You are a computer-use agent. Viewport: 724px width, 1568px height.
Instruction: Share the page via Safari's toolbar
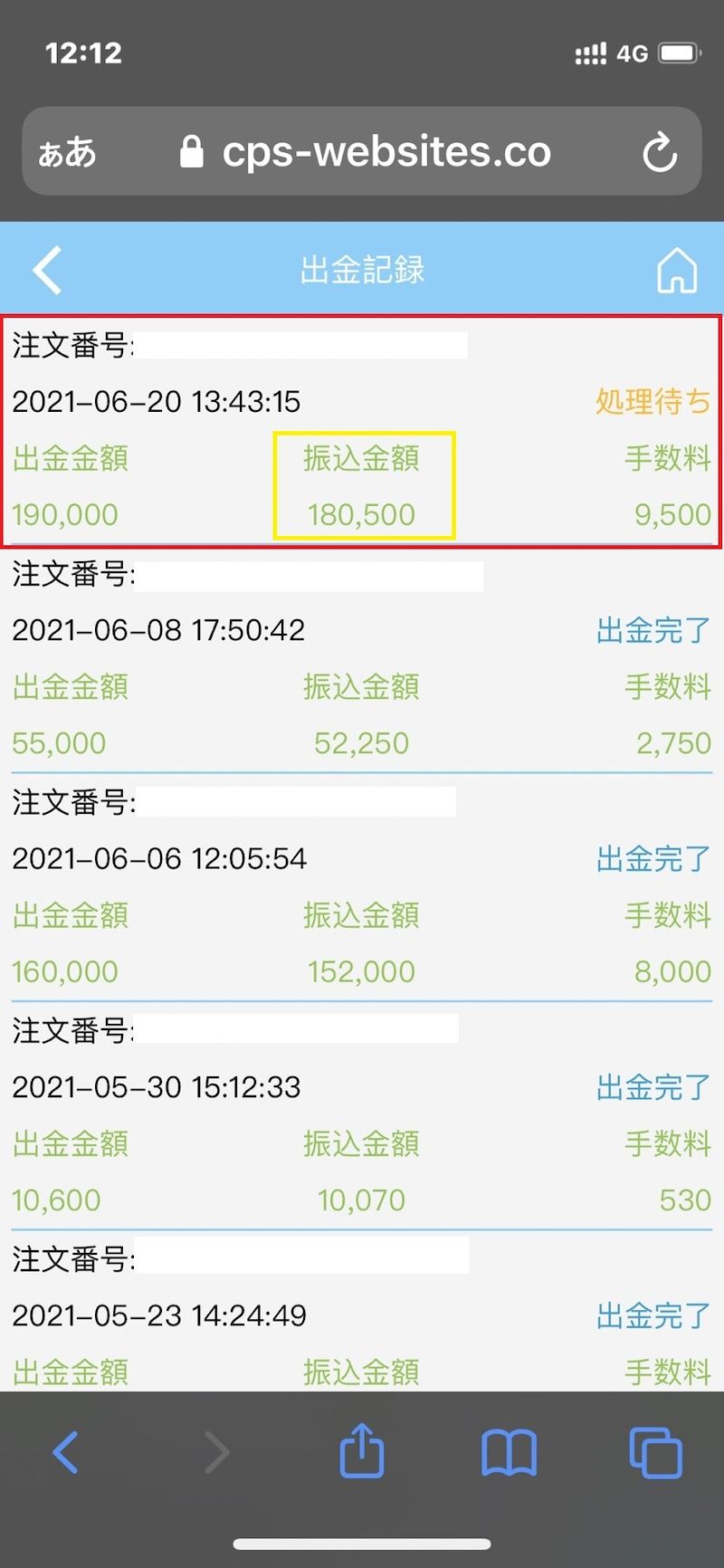click(x=362, y=1450)
